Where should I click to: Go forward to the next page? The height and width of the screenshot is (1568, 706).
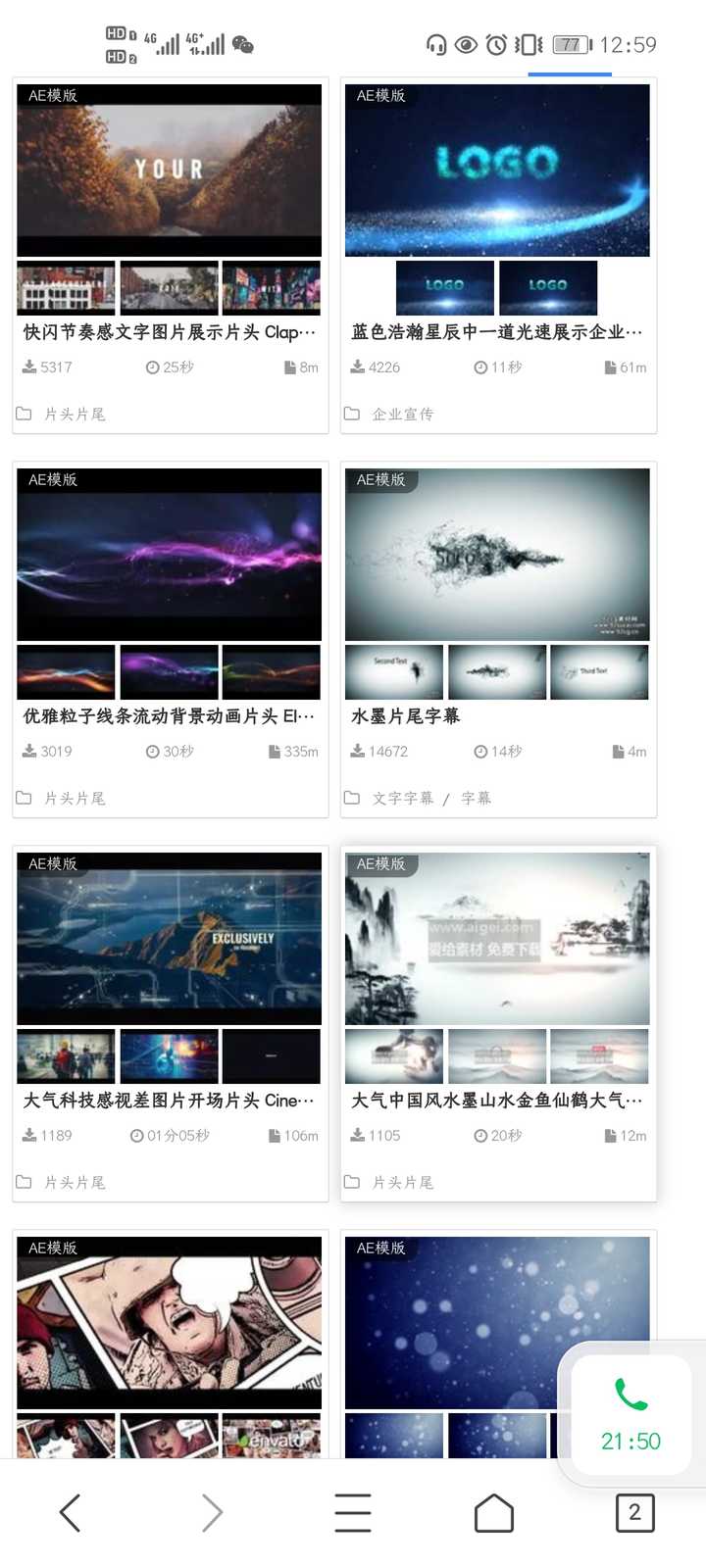(x=212, y=1513)
